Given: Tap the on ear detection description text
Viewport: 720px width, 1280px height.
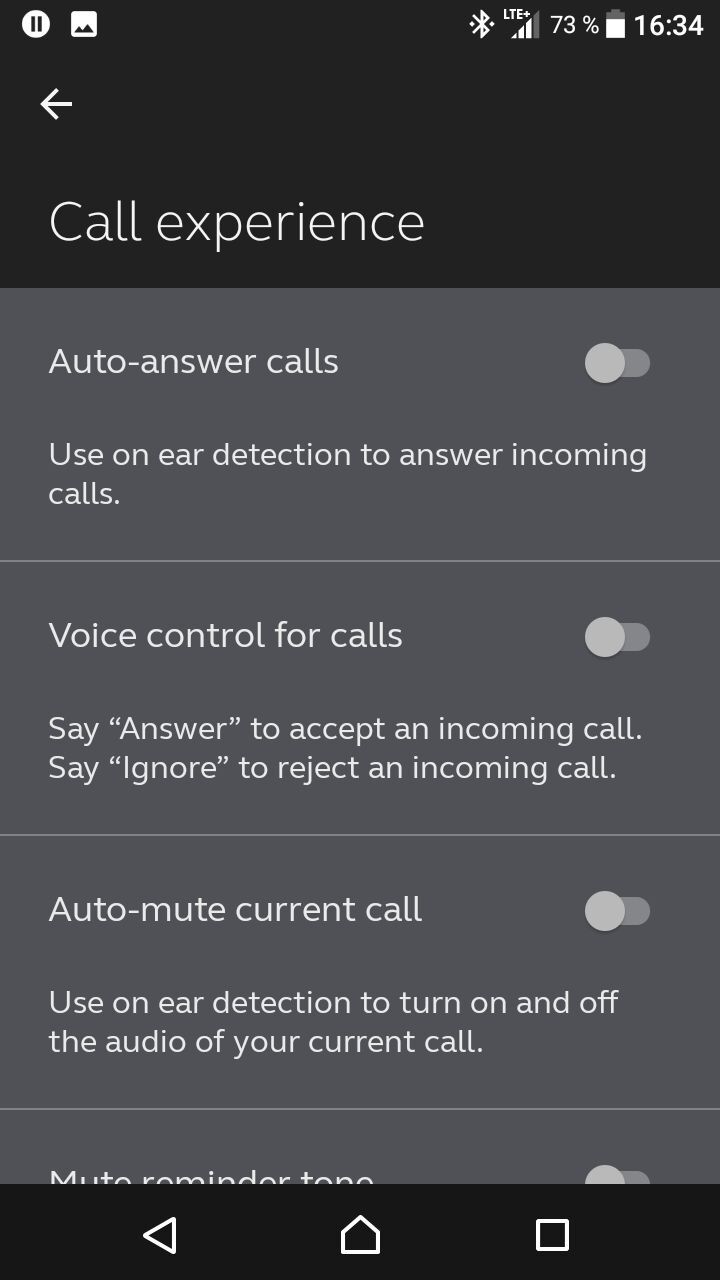Looking at the screenshot, I should pyautogui.click(x=347, y=473).
